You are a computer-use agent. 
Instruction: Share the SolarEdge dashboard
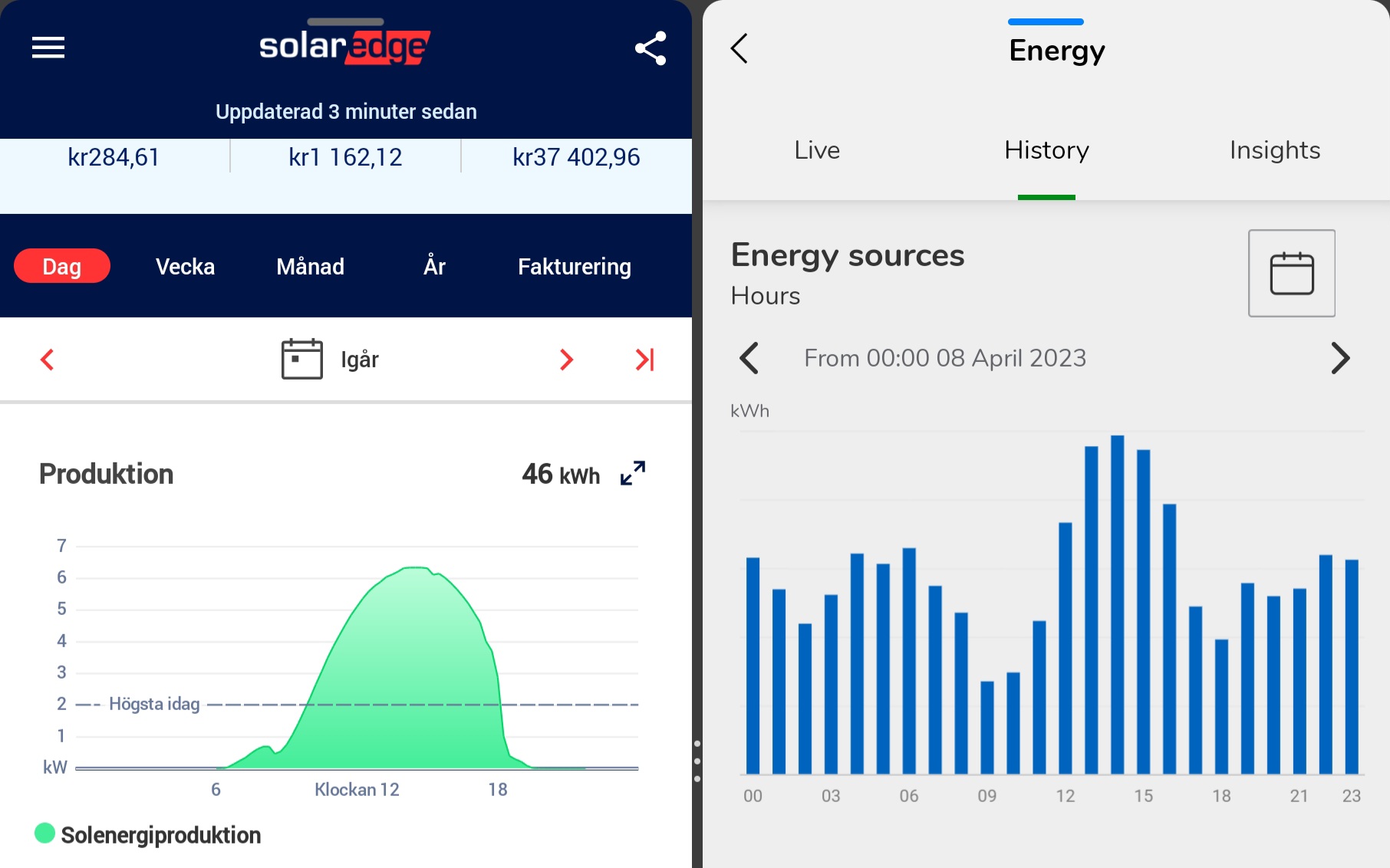click(x=650, y=48)
